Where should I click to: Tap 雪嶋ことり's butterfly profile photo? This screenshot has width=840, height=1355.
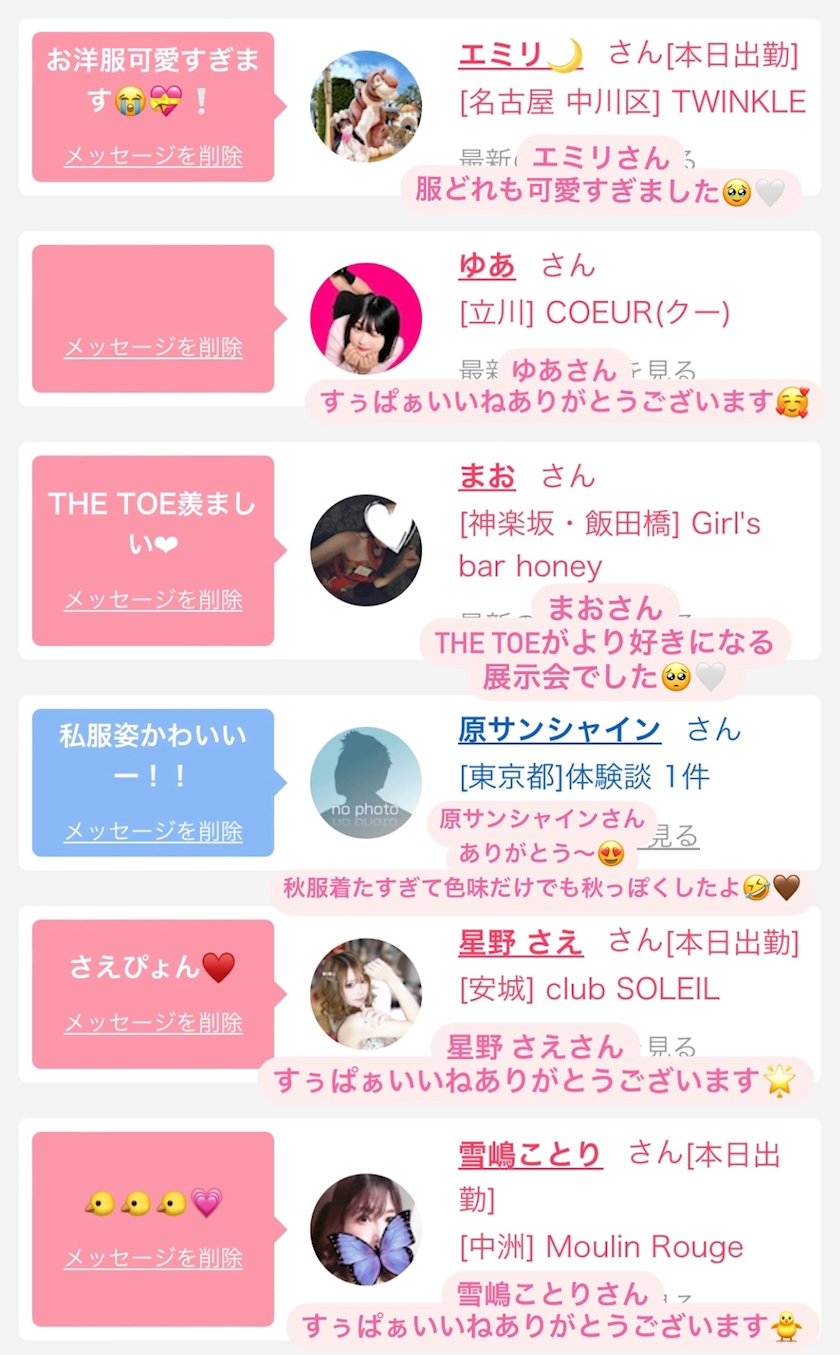[x=366, y=1229]
